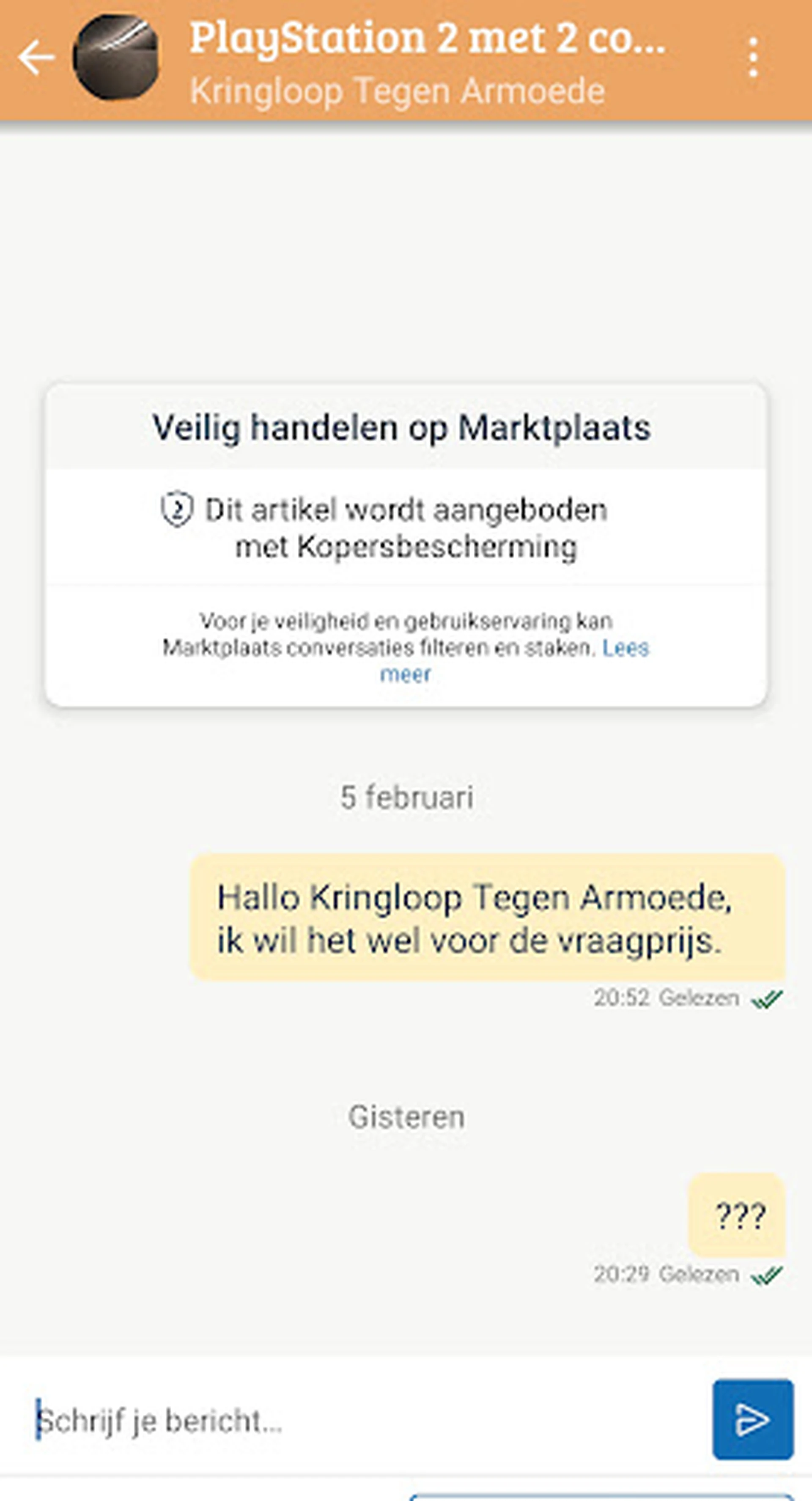Go back using the arrow icon
The height and width of the screenshot is (1501, 812).
pos(36,58)
